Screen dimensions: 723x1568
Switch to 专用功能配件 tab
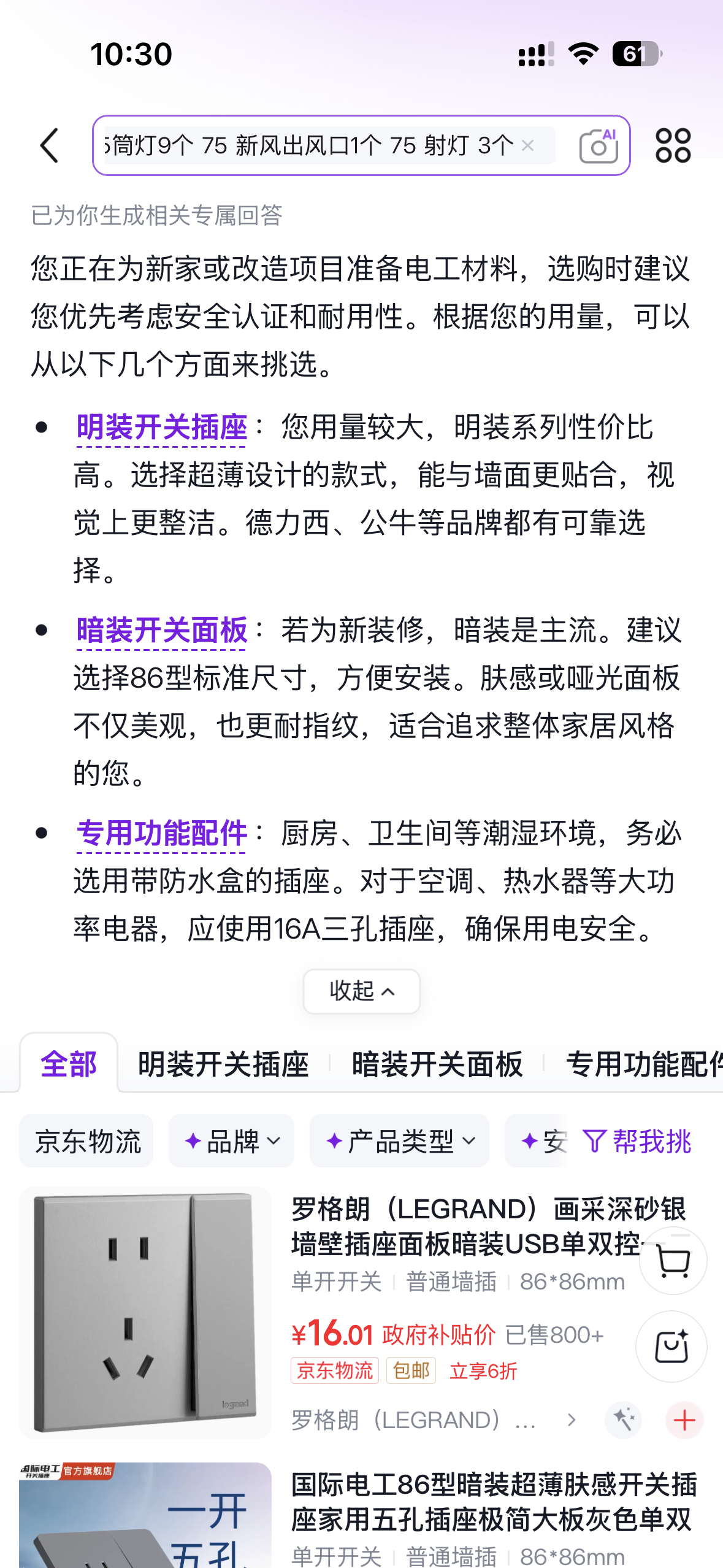point(644,1064)
